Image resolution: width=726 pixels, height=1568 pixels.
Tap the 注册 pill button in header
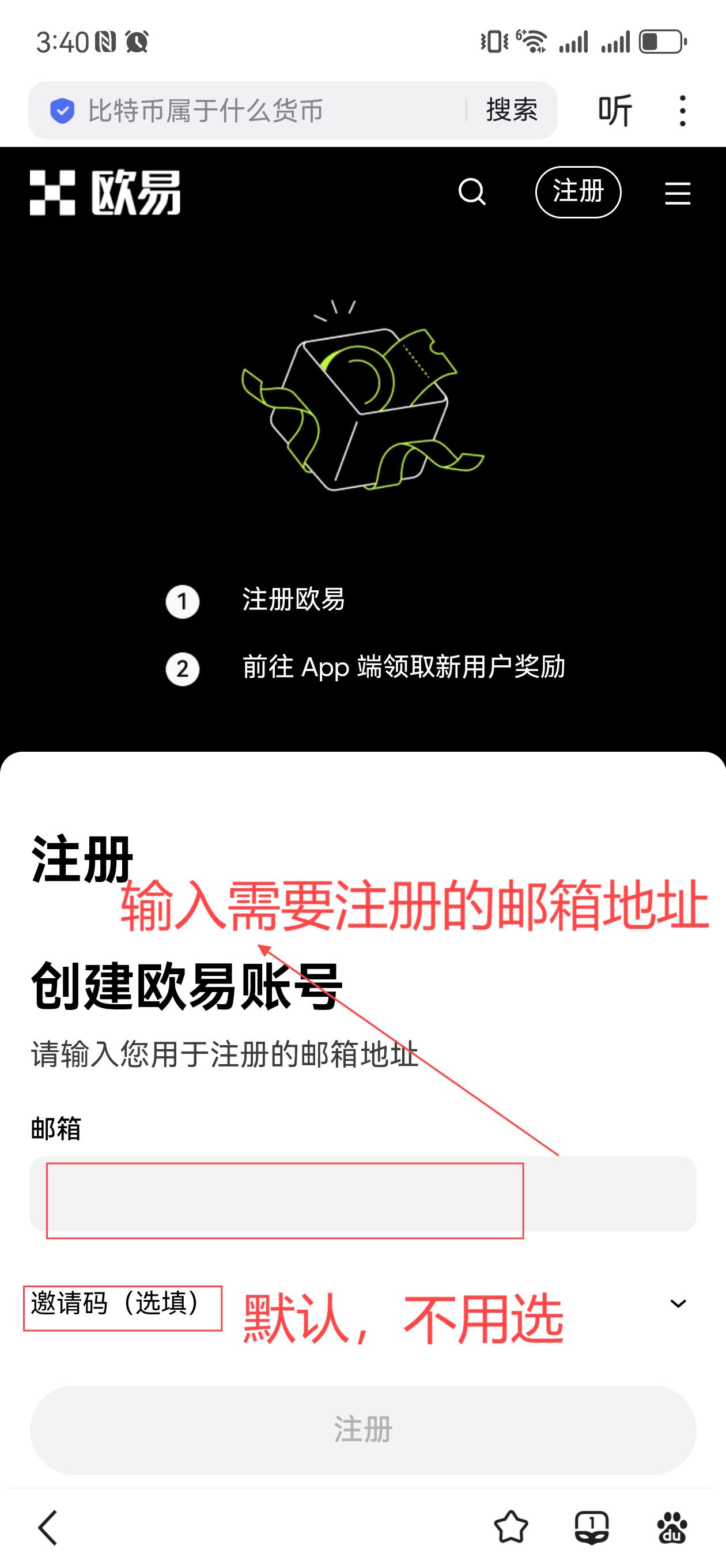click(577, 193)
